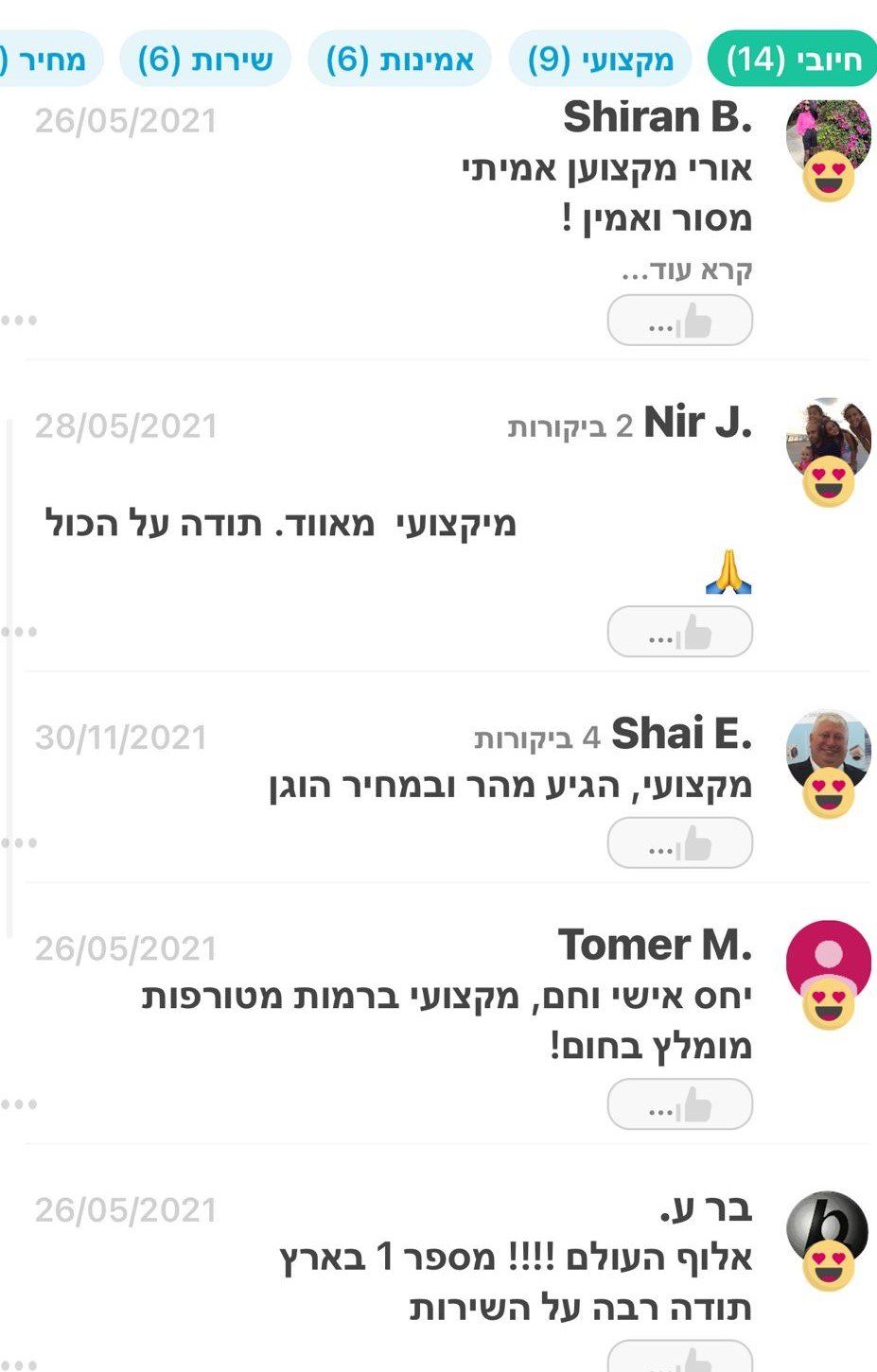Screen dimensions: 877x1372
Task: Filter reviews by אמינות (6)
Action: pos(399,59)
